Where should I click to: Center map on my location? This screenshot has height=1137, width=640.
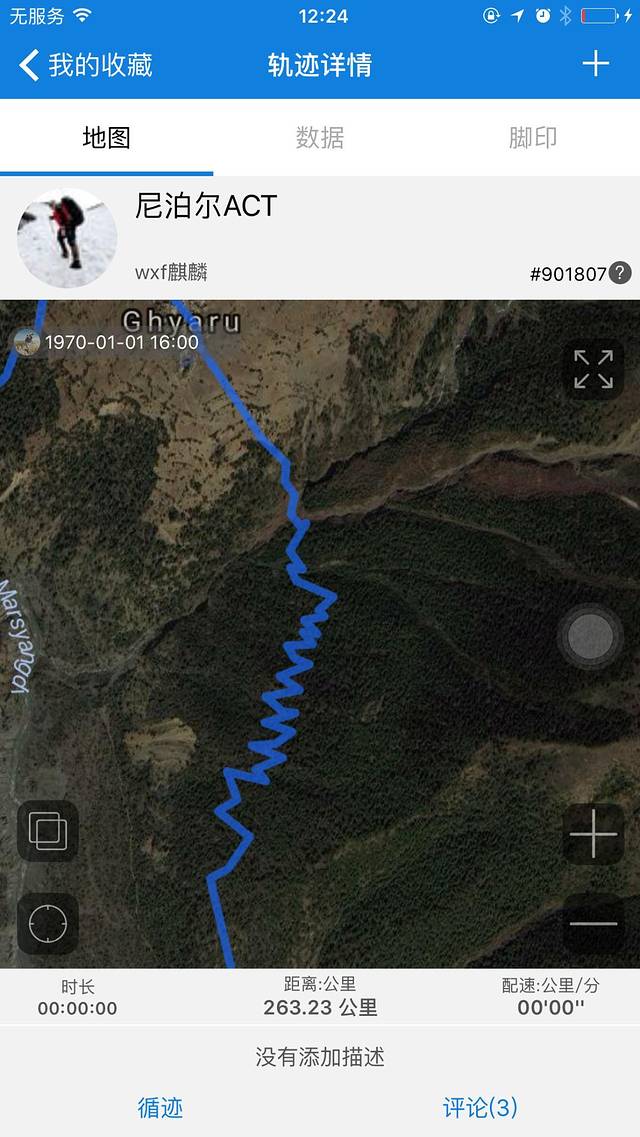pyautogui.click(x=48, y=922)
